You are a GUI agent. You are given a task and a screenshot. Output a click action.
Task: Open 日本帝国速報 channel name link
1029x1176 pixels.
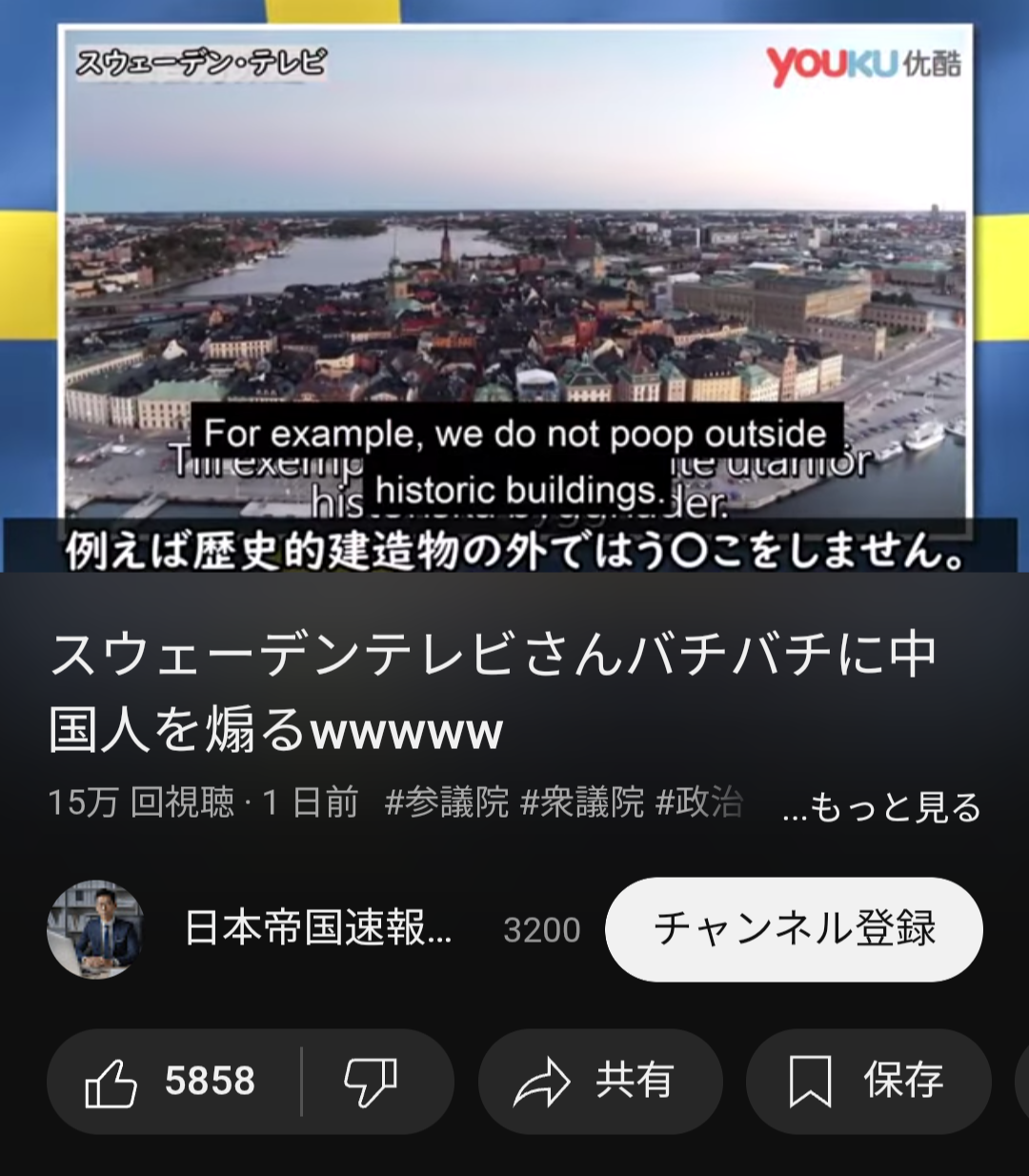(317, 929)
